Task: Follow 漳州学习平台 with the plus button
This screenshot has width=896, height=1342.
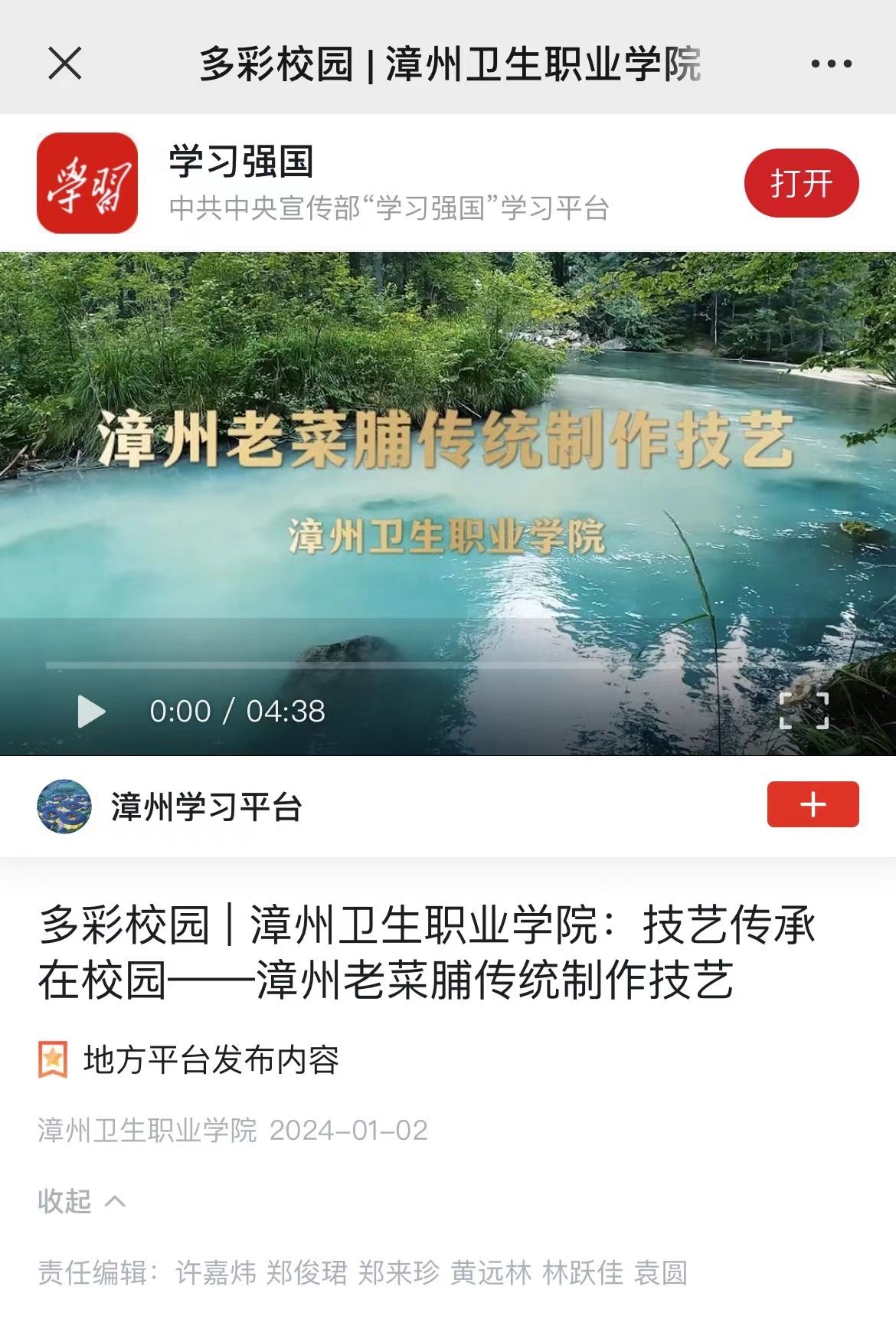Action: click(813, 804)
